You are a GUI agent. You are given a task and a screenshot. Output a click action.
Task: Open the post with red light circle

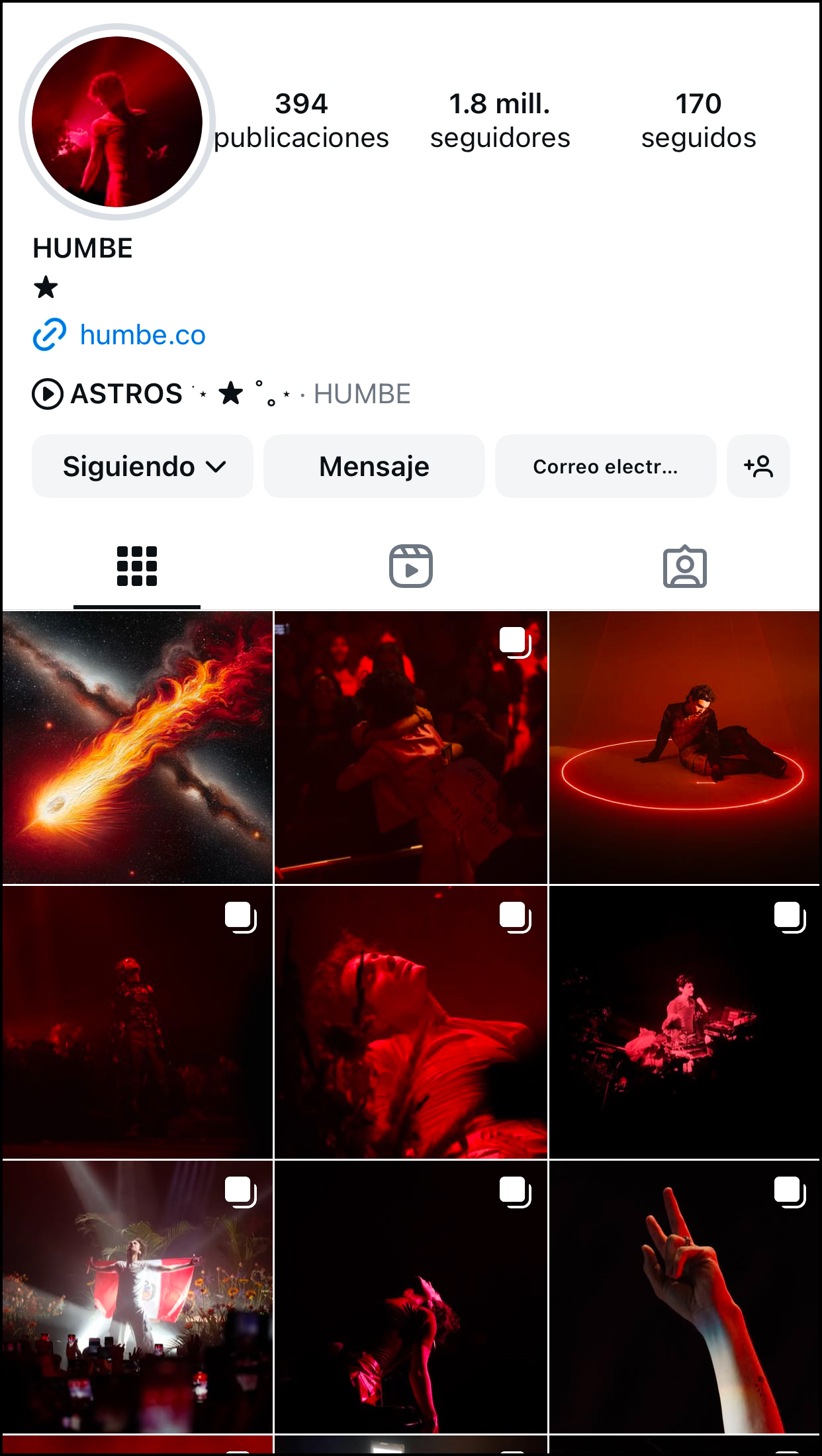click(684, 748)
